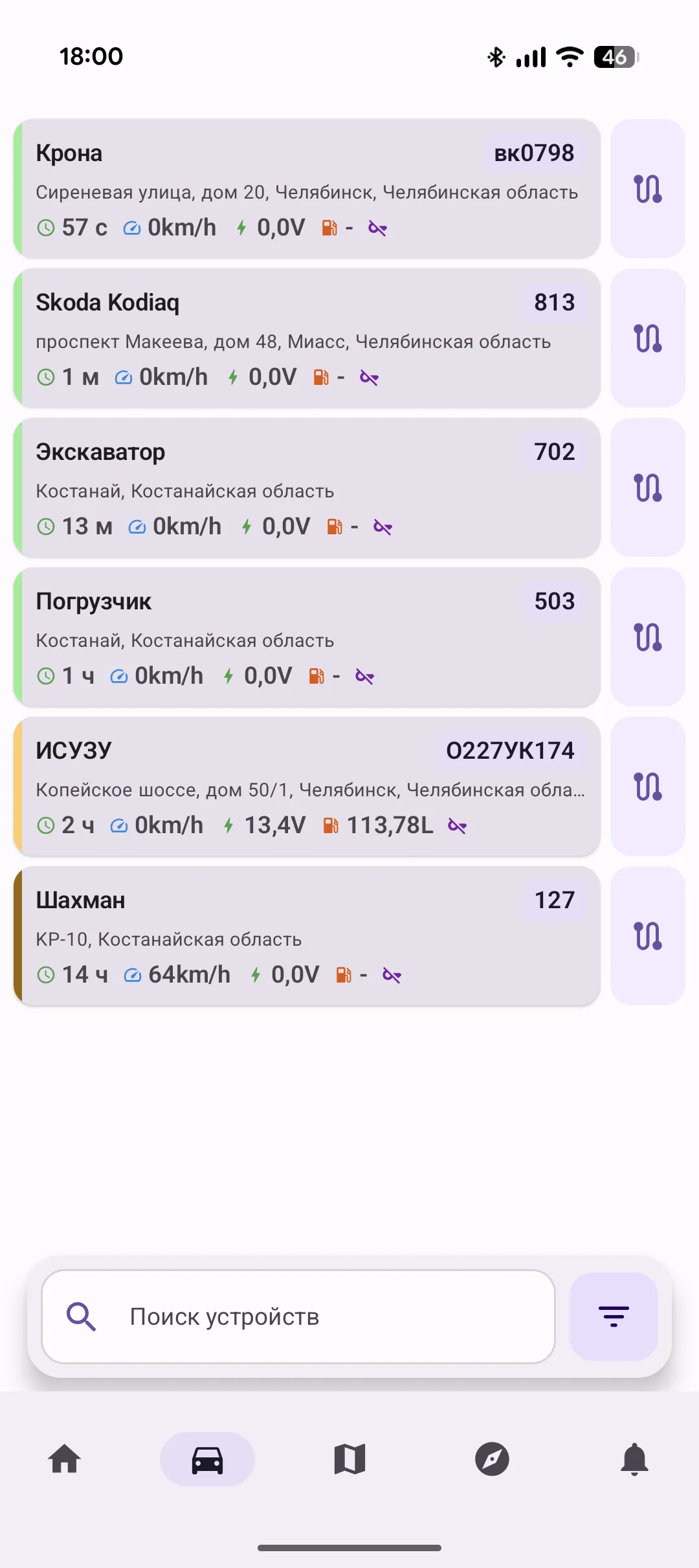This screenshot has height=1568, width=699.
Task: Click the clock icon showing 57 с
Action: 45,227
